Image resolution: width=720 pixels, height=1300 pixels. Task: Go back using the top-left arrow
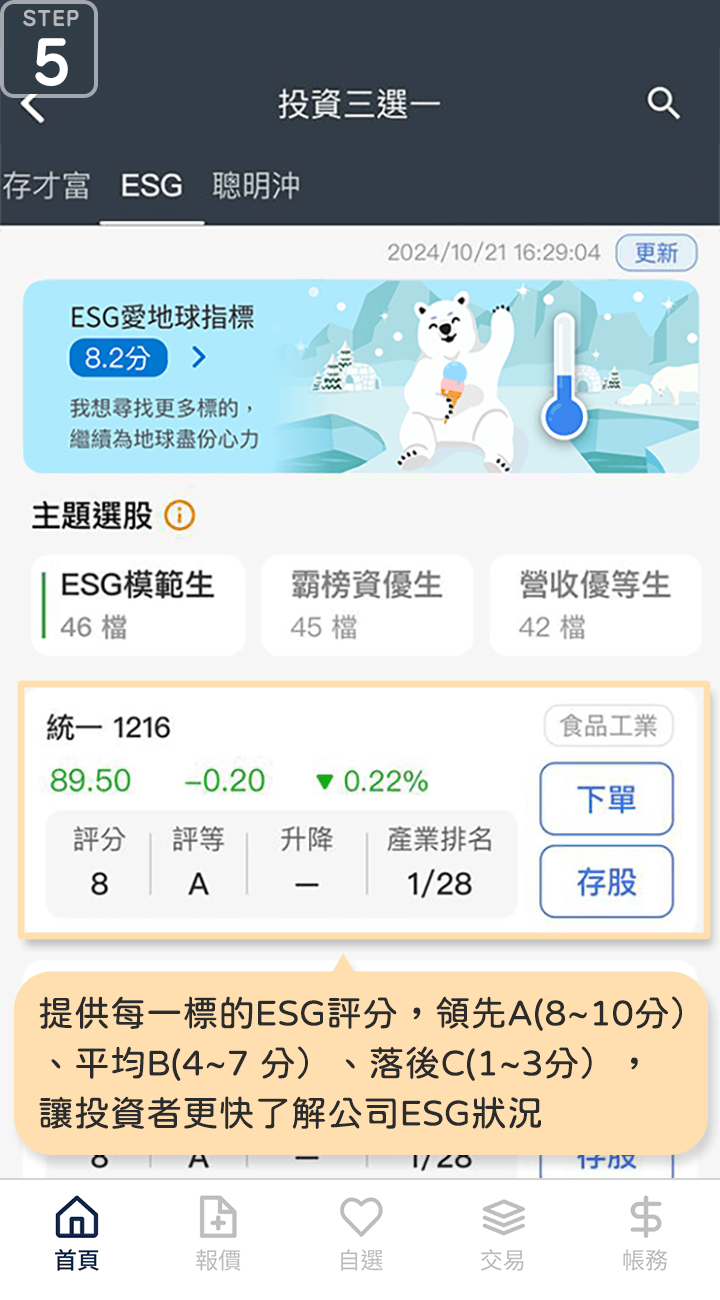pyautogui.click(x=34, y=106)
